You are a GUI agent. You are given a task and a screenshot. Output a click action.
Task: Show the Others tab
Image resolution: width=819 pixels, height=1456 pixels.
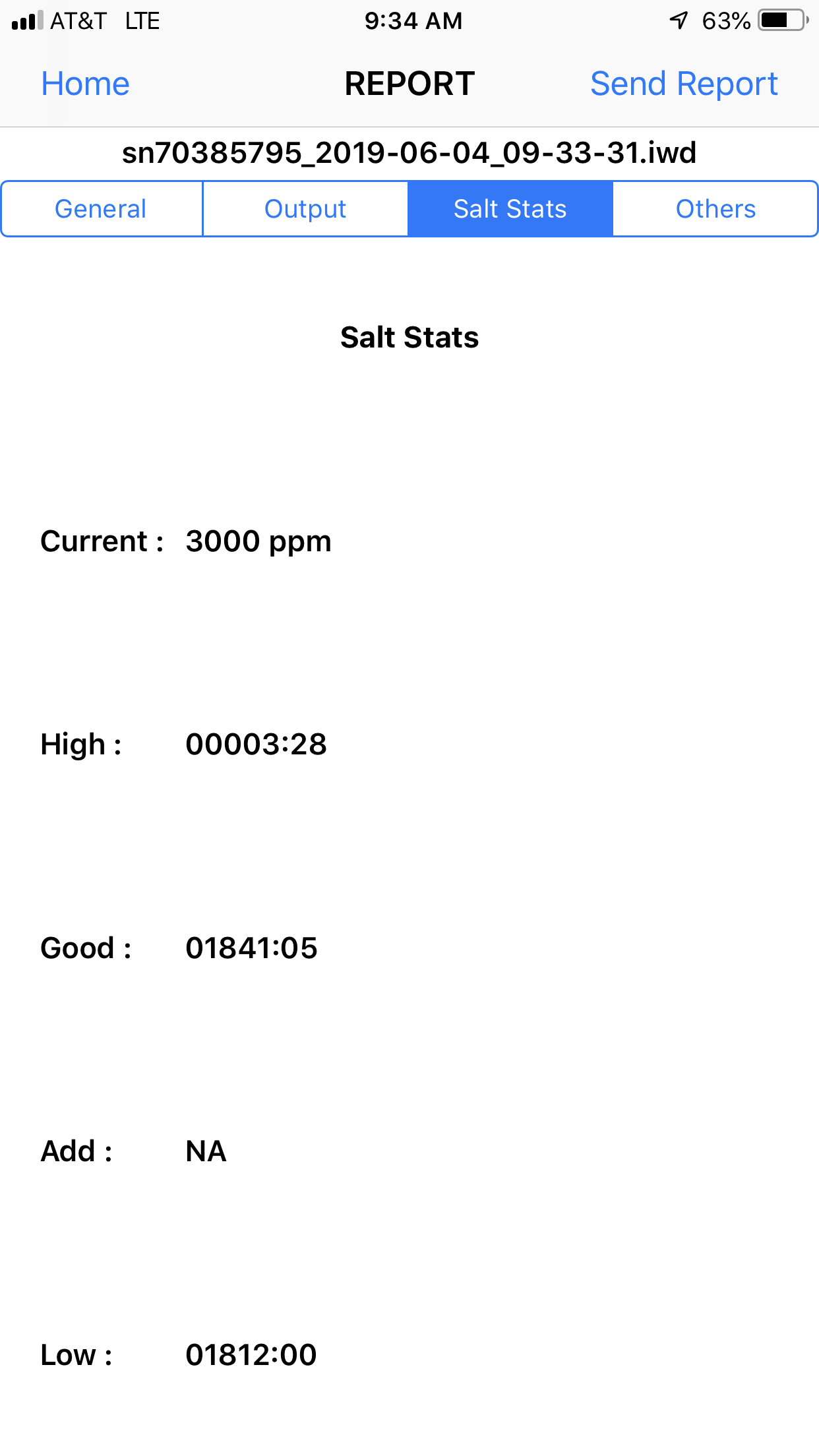715,209
